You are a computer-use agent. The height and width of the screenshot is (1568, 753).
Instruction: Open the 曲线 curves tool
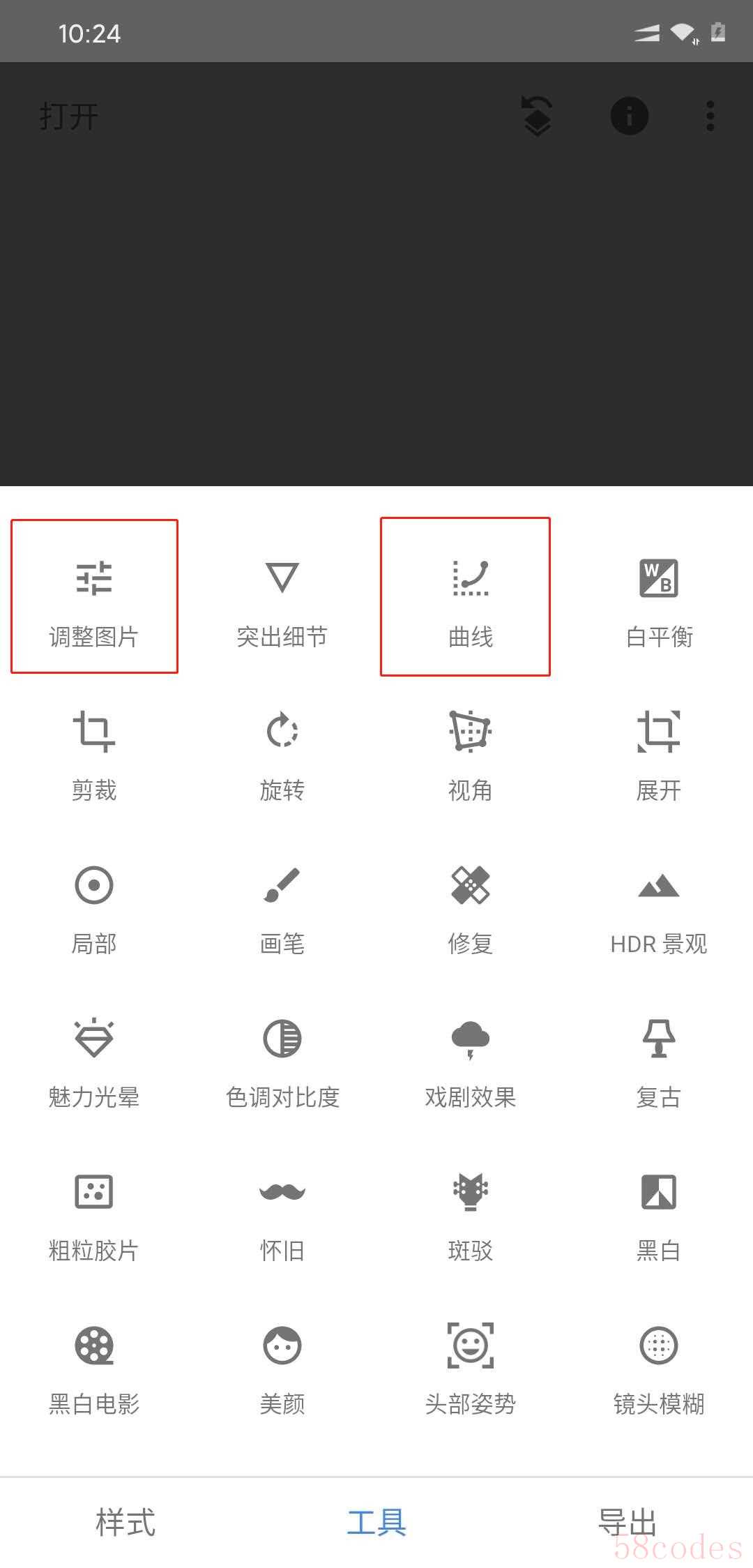coord(471,597)
